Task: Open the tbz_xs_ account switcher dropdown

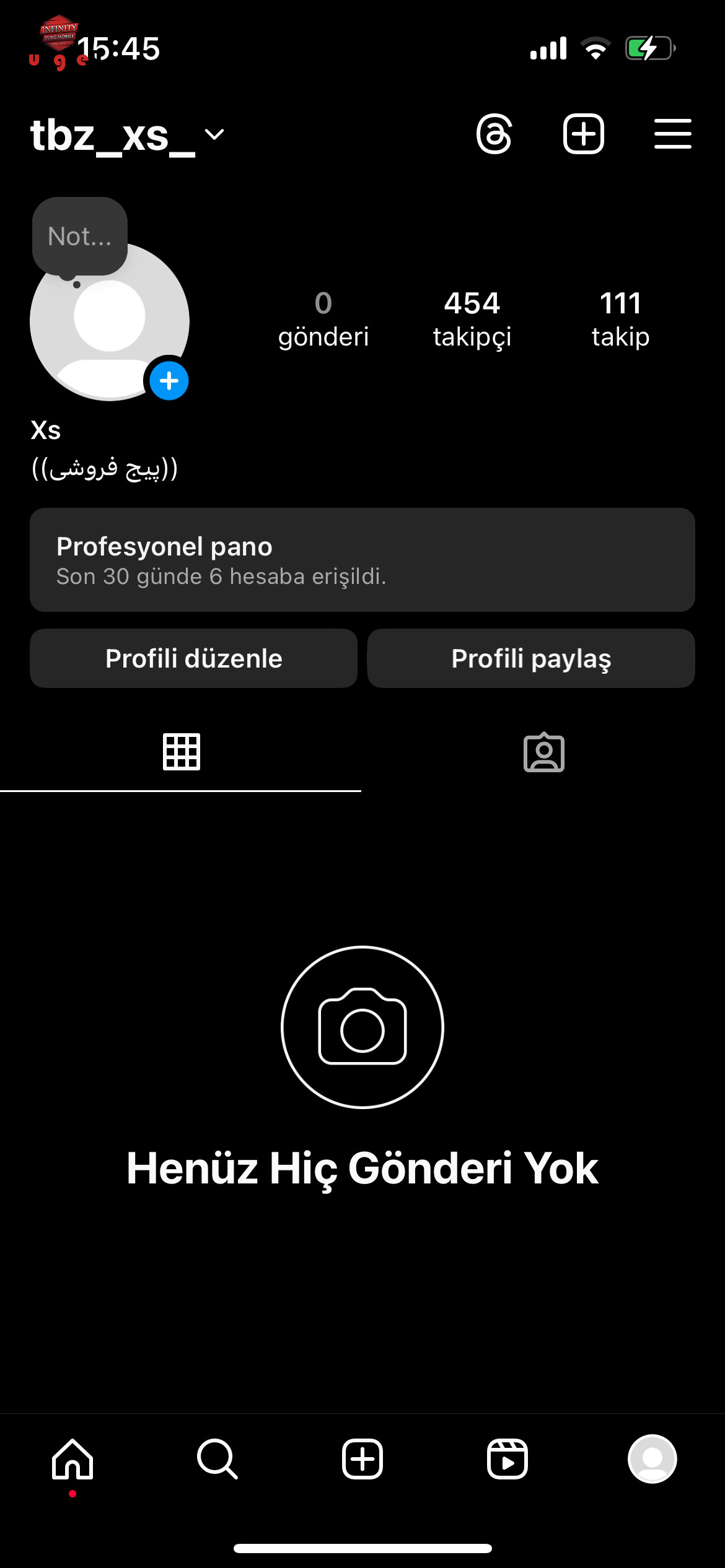Action: click(x=128, y=135)
